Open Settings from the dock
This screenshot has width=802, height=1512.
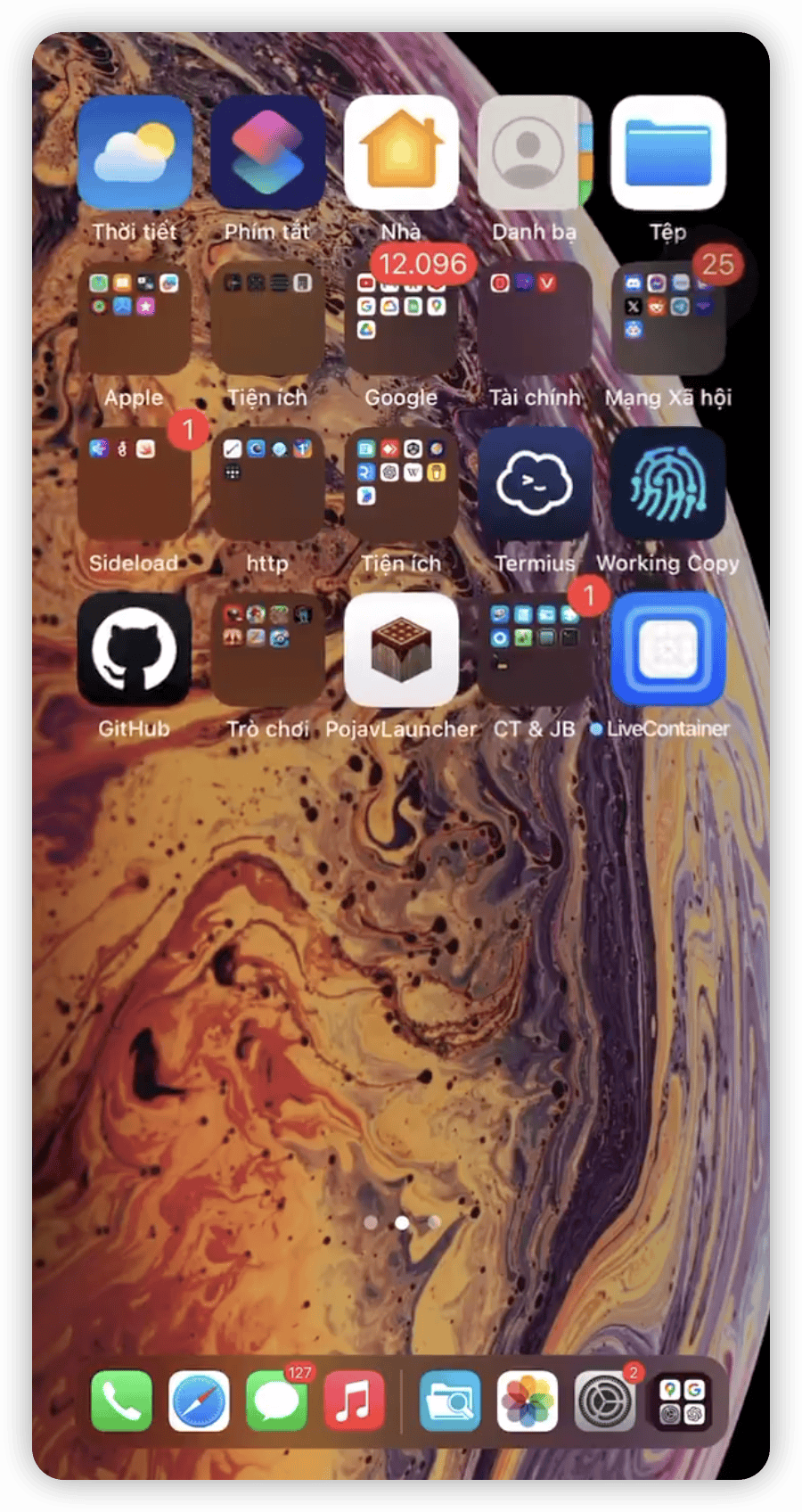tap(604, 1401)
